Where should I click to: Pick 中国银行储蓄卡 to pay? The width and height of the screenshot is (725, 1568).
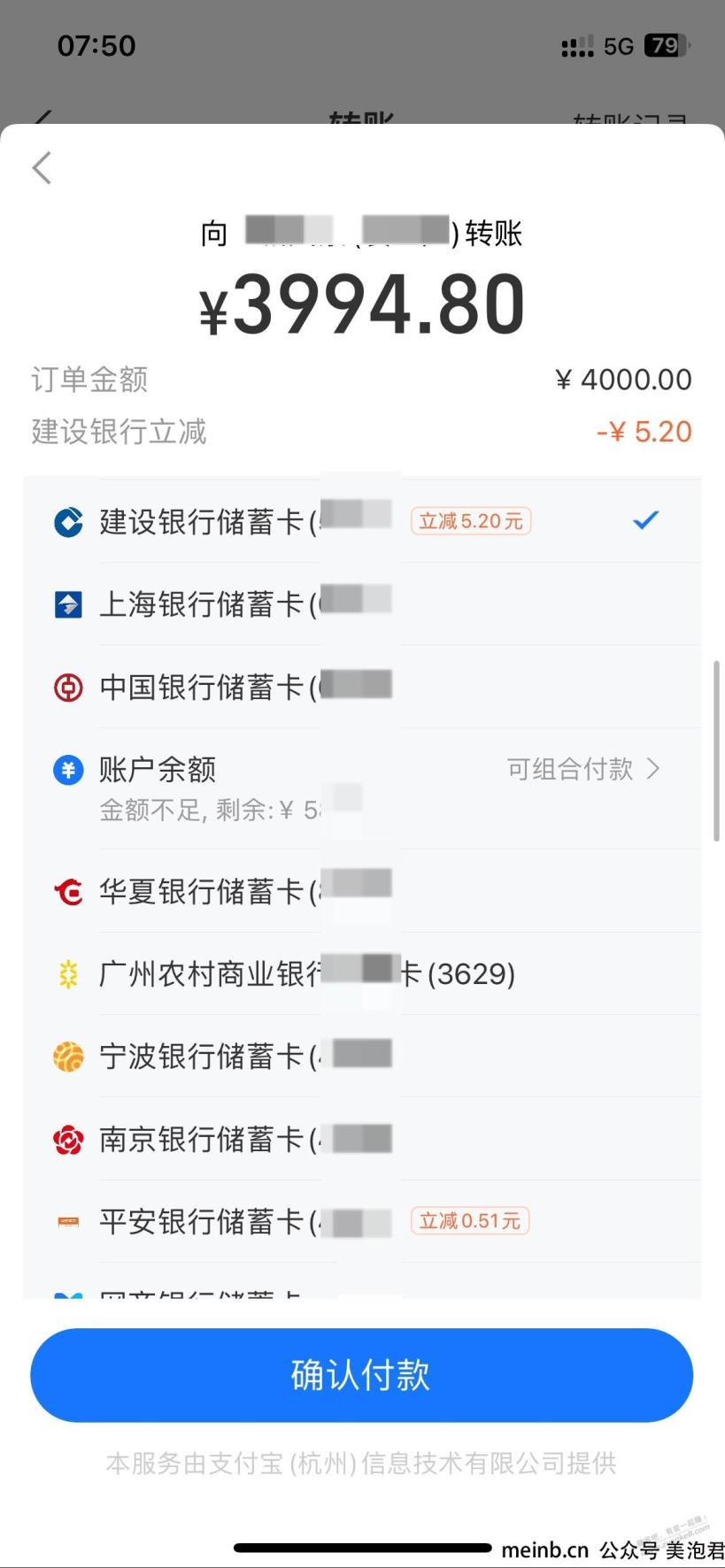coord(362,687)
